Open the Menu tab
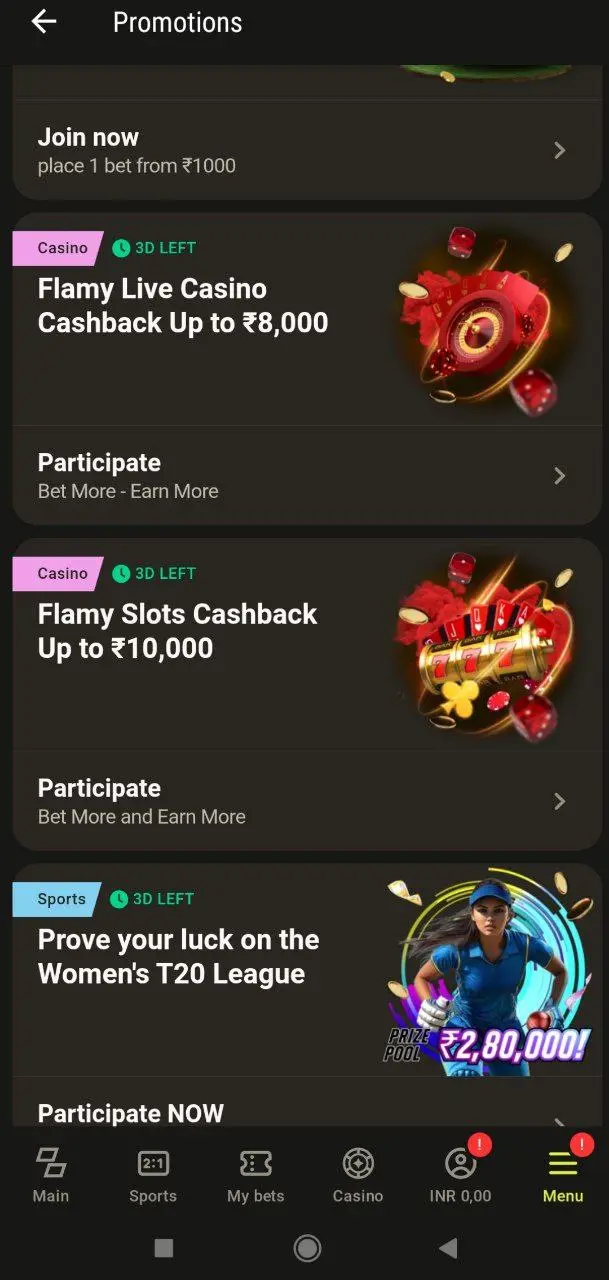The height and width of the screenshot is (1280, 609). click(x=563, y=1175)
